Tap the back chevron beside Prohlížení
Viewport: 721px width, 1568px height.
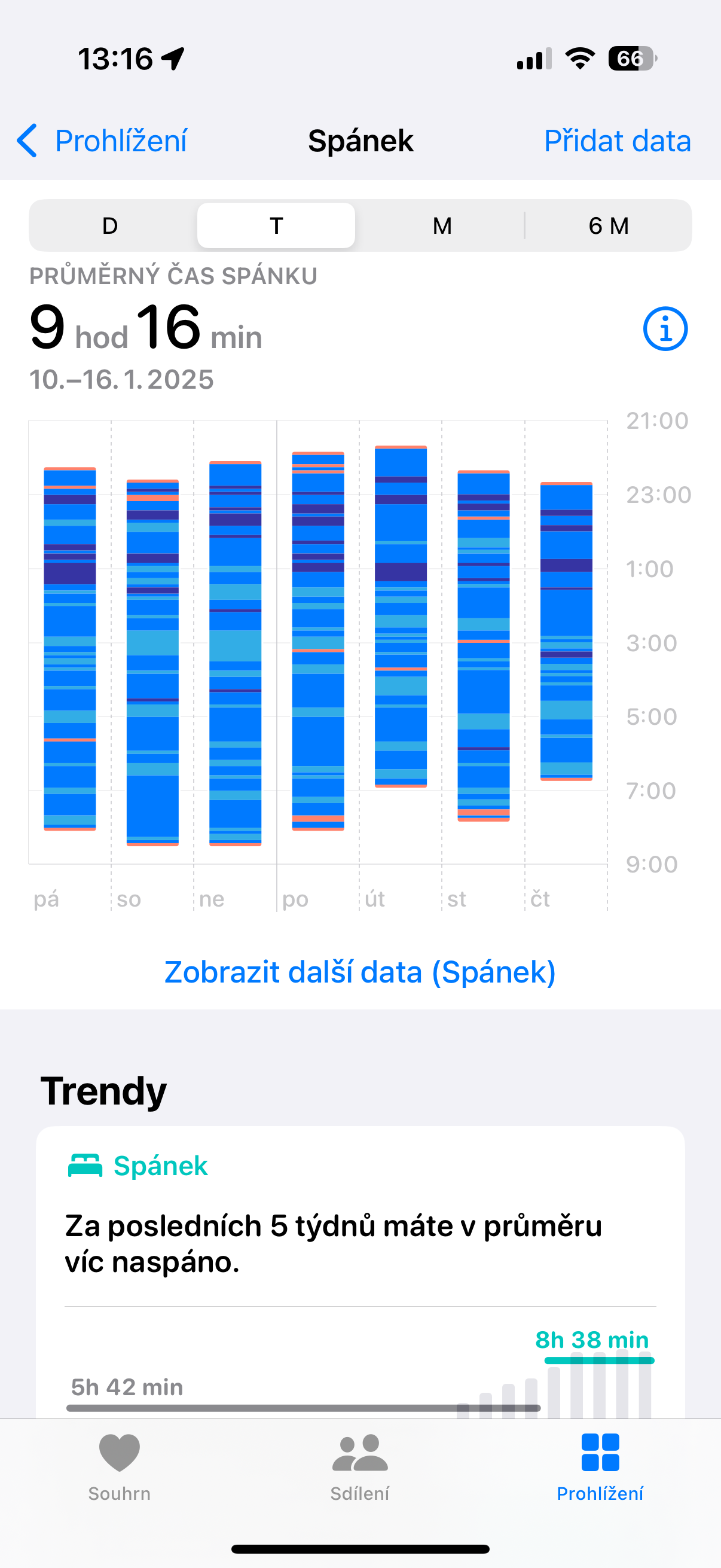click(x=27, y=140)
